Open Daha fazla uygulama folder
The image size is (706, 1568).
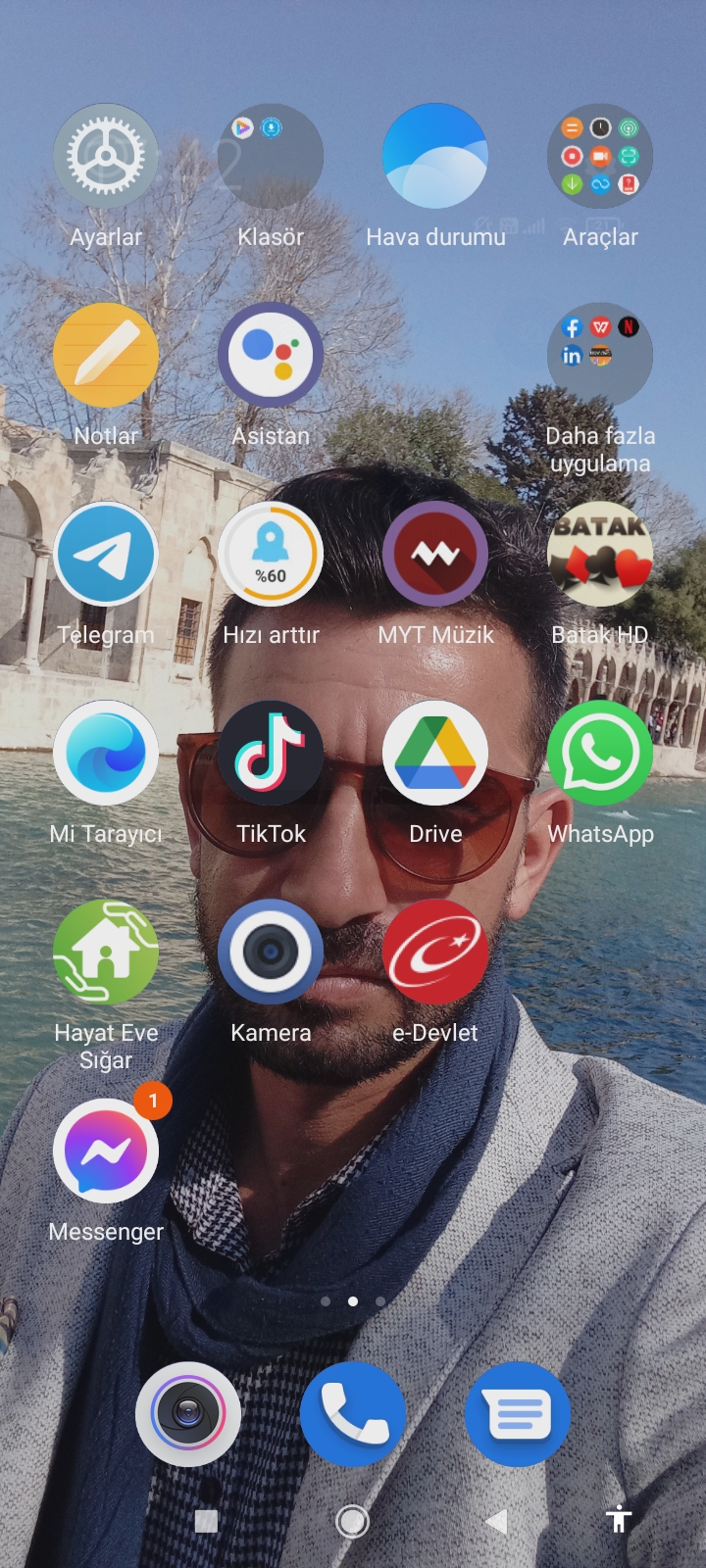(x=600, y=356)
